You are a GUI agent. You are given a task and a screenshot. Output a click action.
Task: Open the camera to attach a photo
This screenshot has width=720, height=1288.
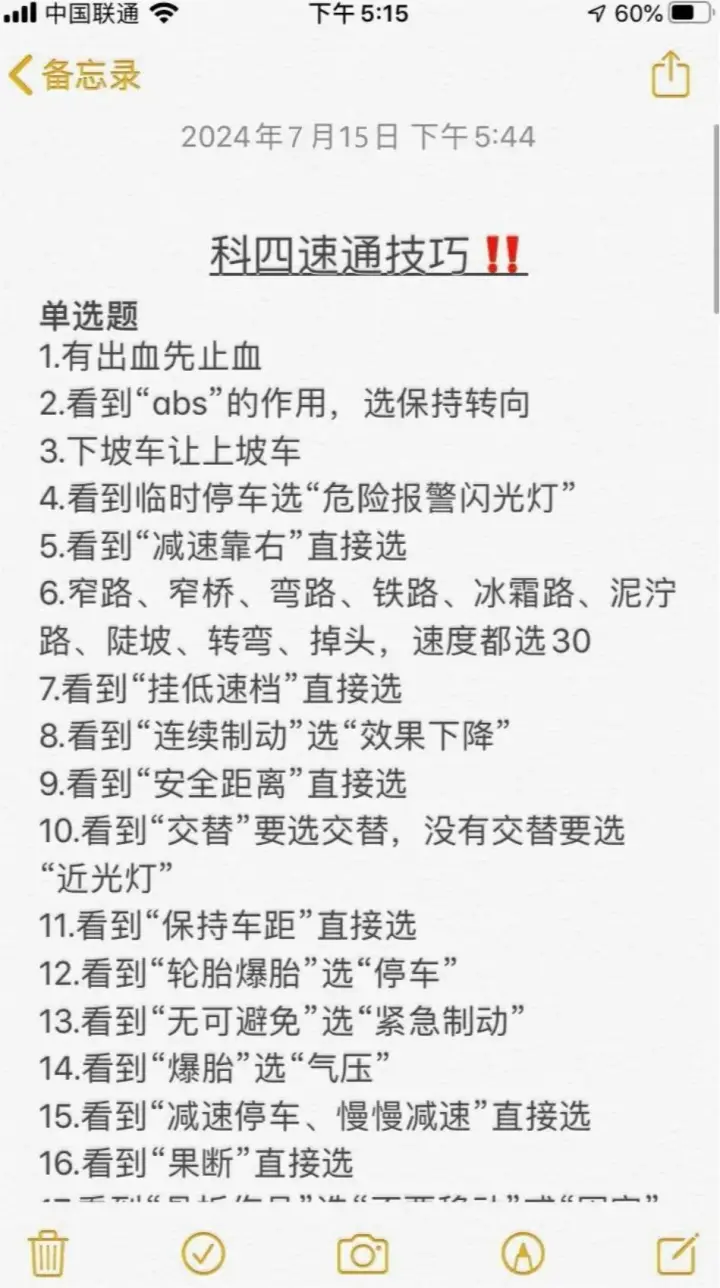pyautogui.click(x=362, y=1252)
